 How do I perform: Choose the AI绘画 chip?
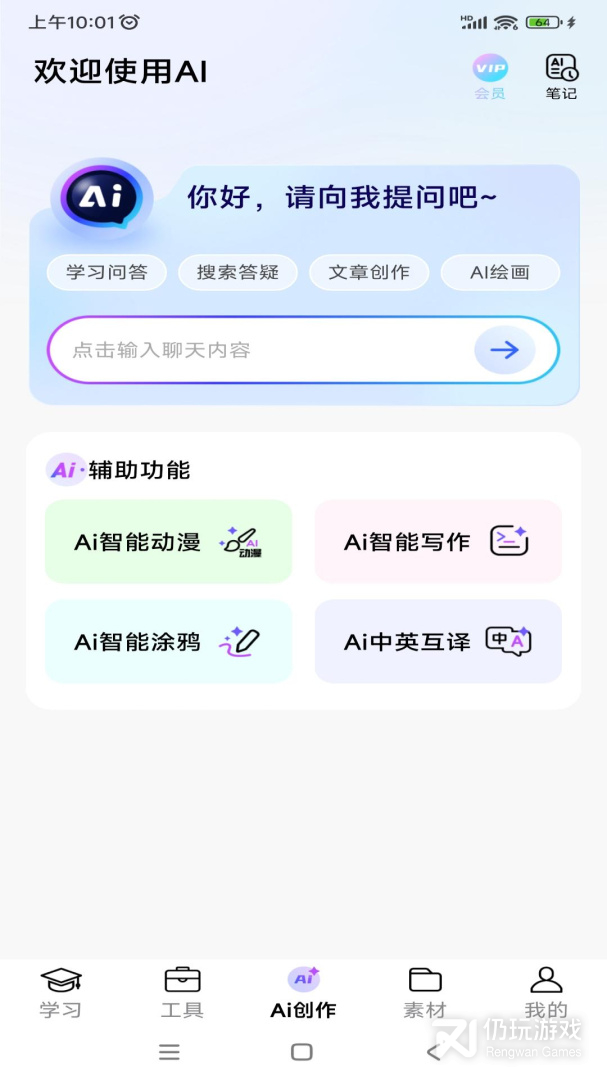pyautogui.click(x=500, y=272)
